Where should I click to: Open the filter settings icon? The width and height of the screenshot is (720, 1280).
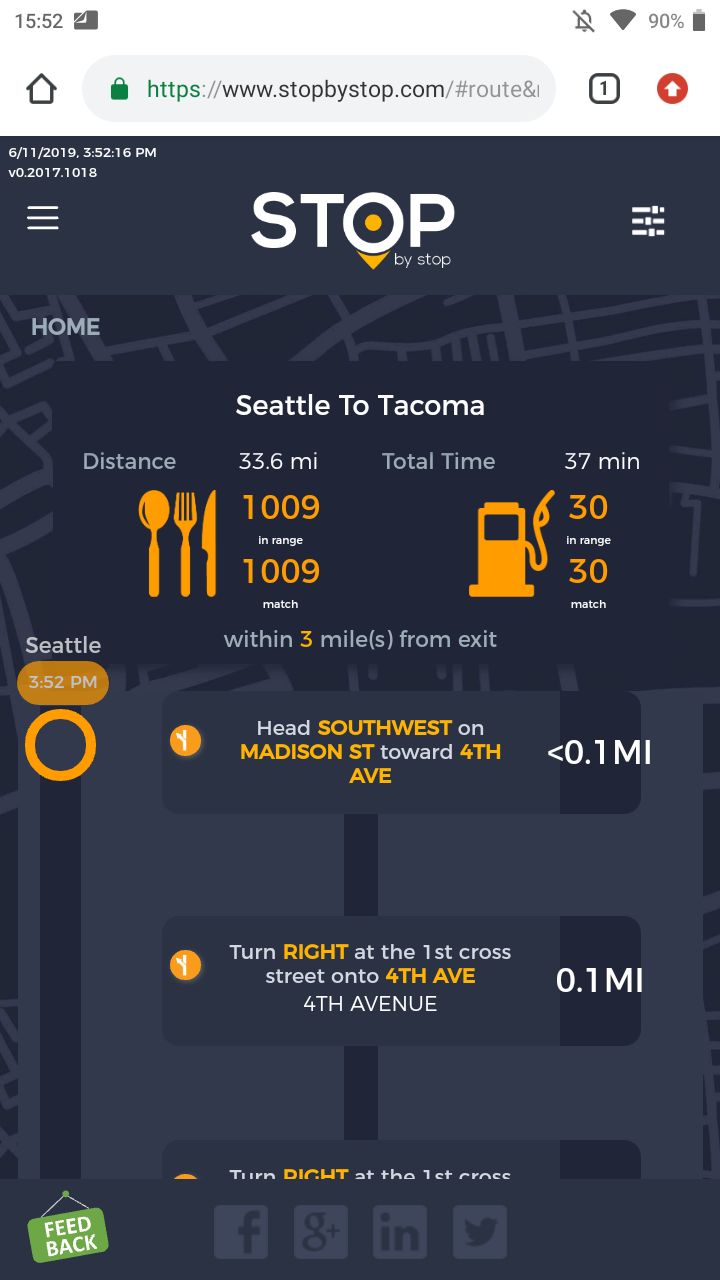pos(648,221)
